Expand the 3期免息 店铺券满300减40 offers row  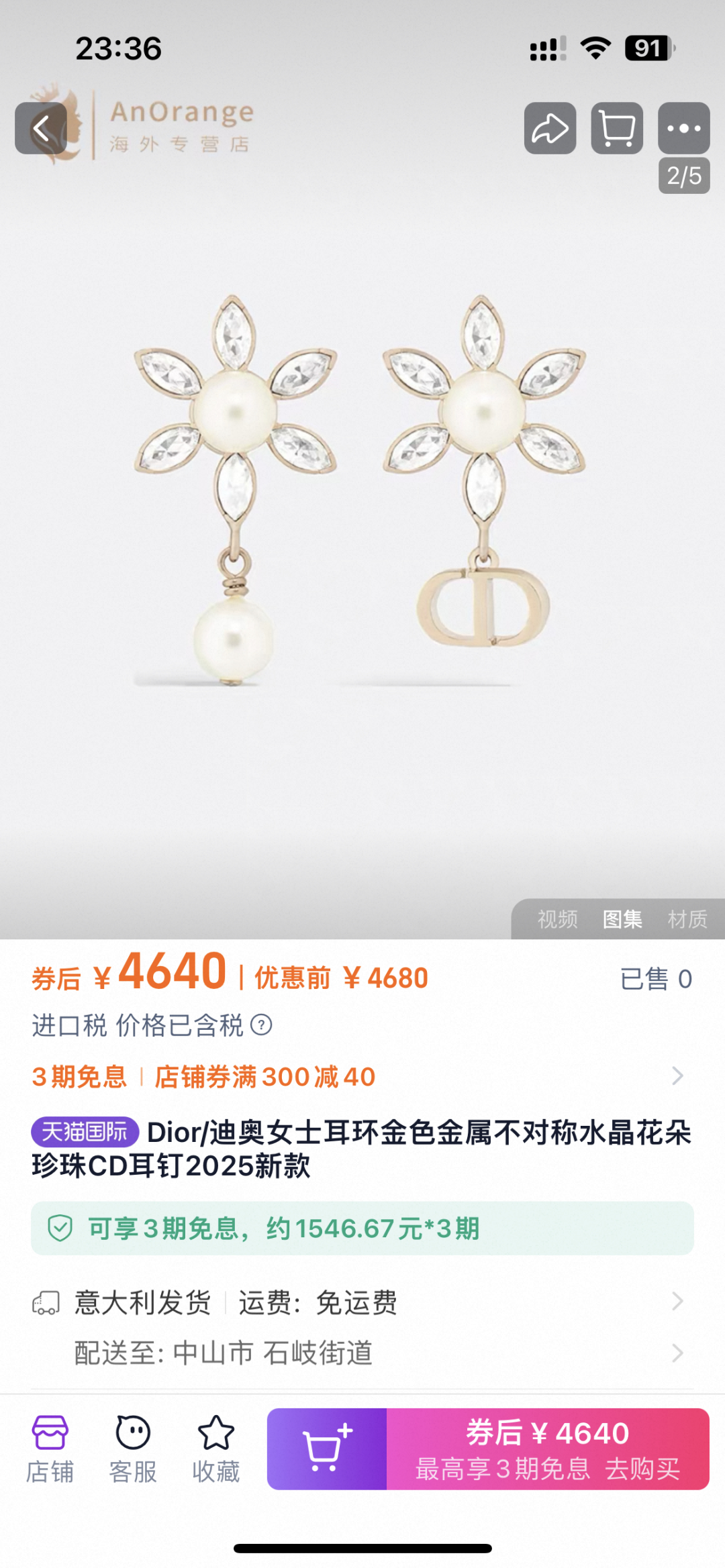[362, 1076]
